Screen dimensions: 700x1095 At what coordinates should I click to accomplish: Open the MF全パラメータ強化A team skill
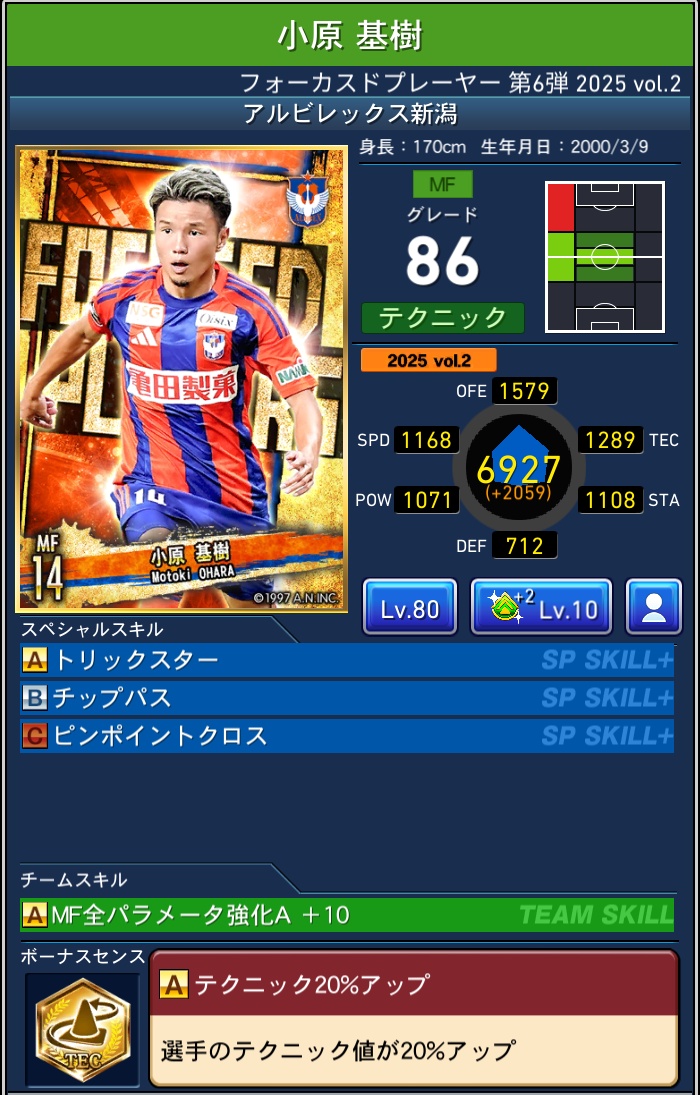(347, 914)
